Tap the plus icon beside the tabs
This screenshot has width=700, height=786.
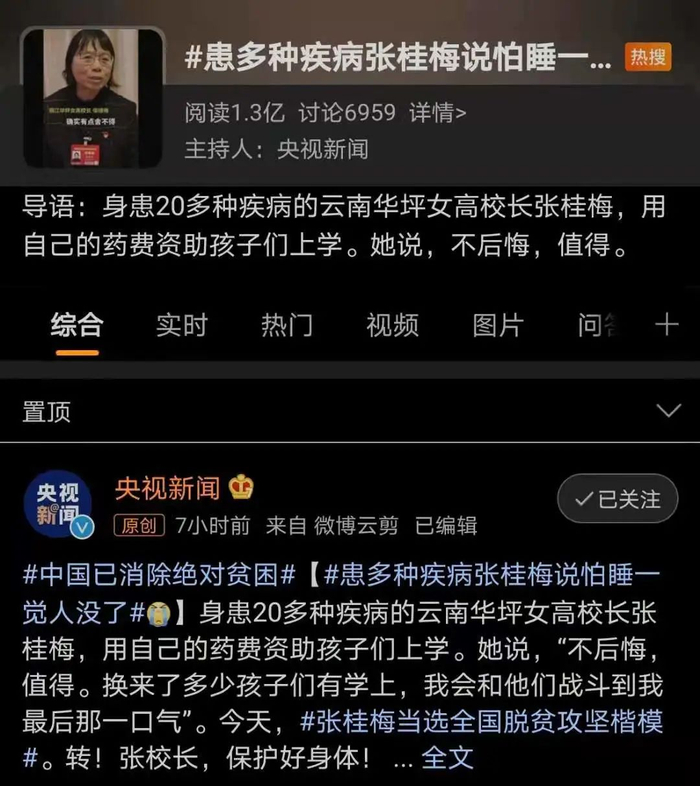tap(666, 325)
